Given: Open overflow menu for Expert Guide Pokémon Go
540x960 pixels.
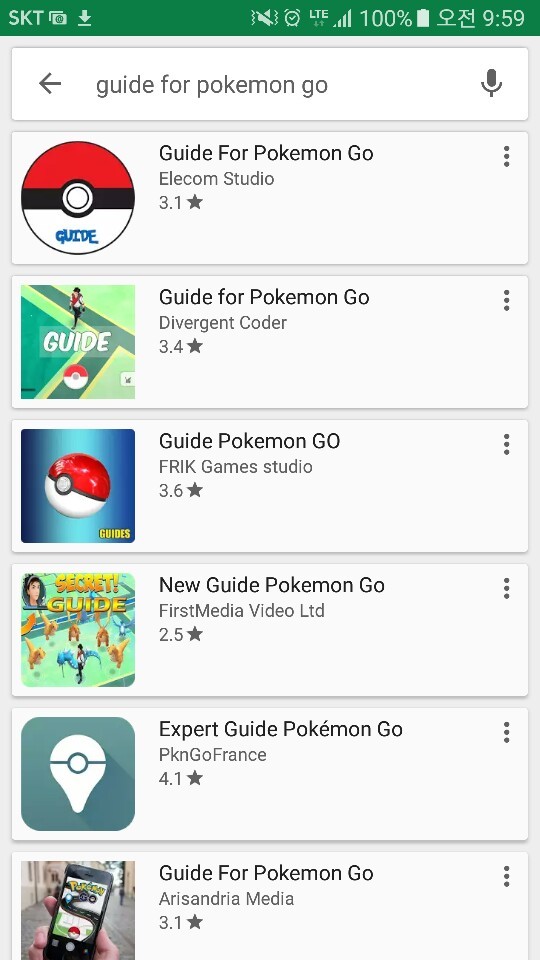Looking at the screenshot, I should point(506,732).
